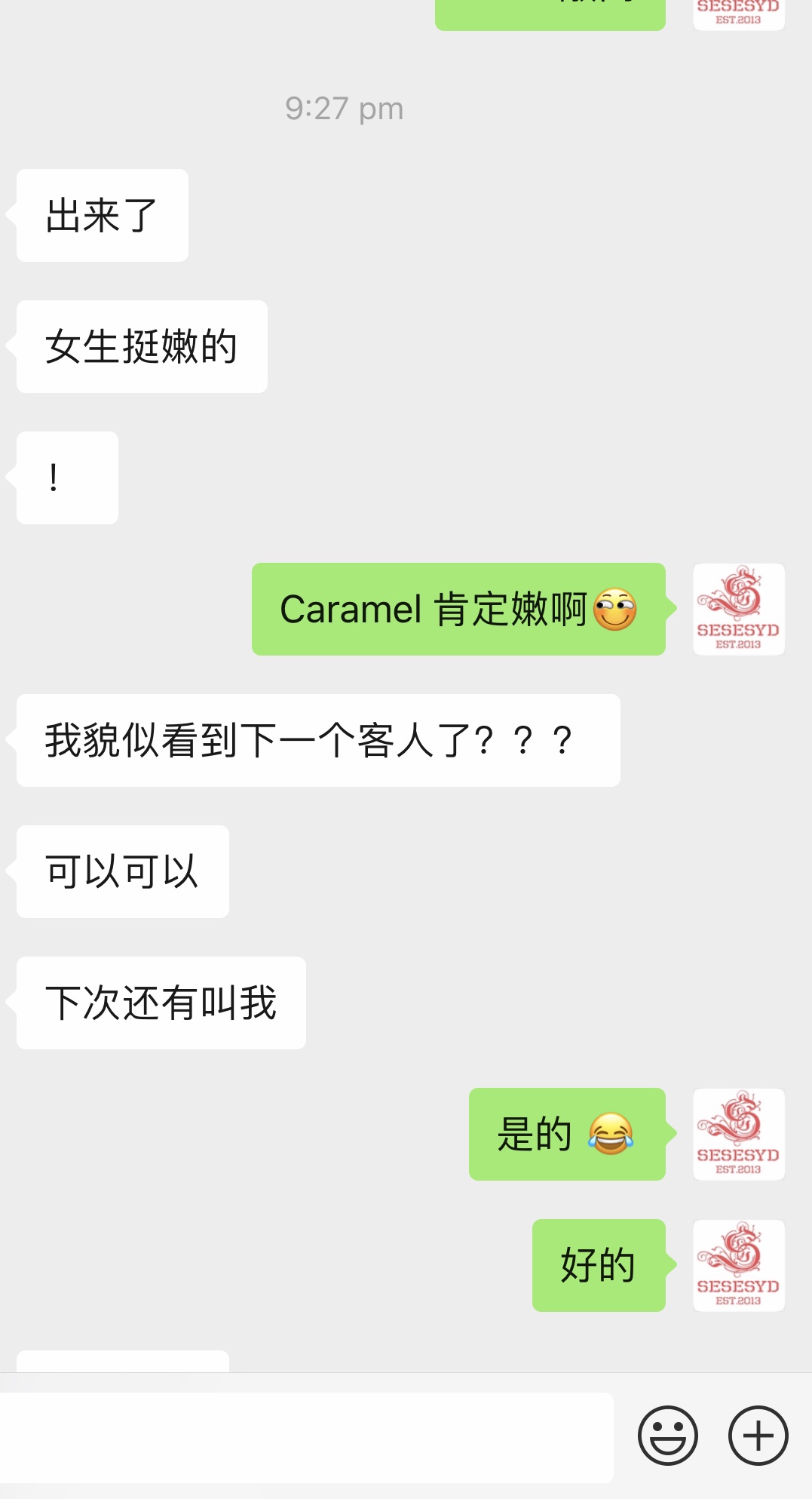
Task: Focus the message input field
Action: [305, 1437]
